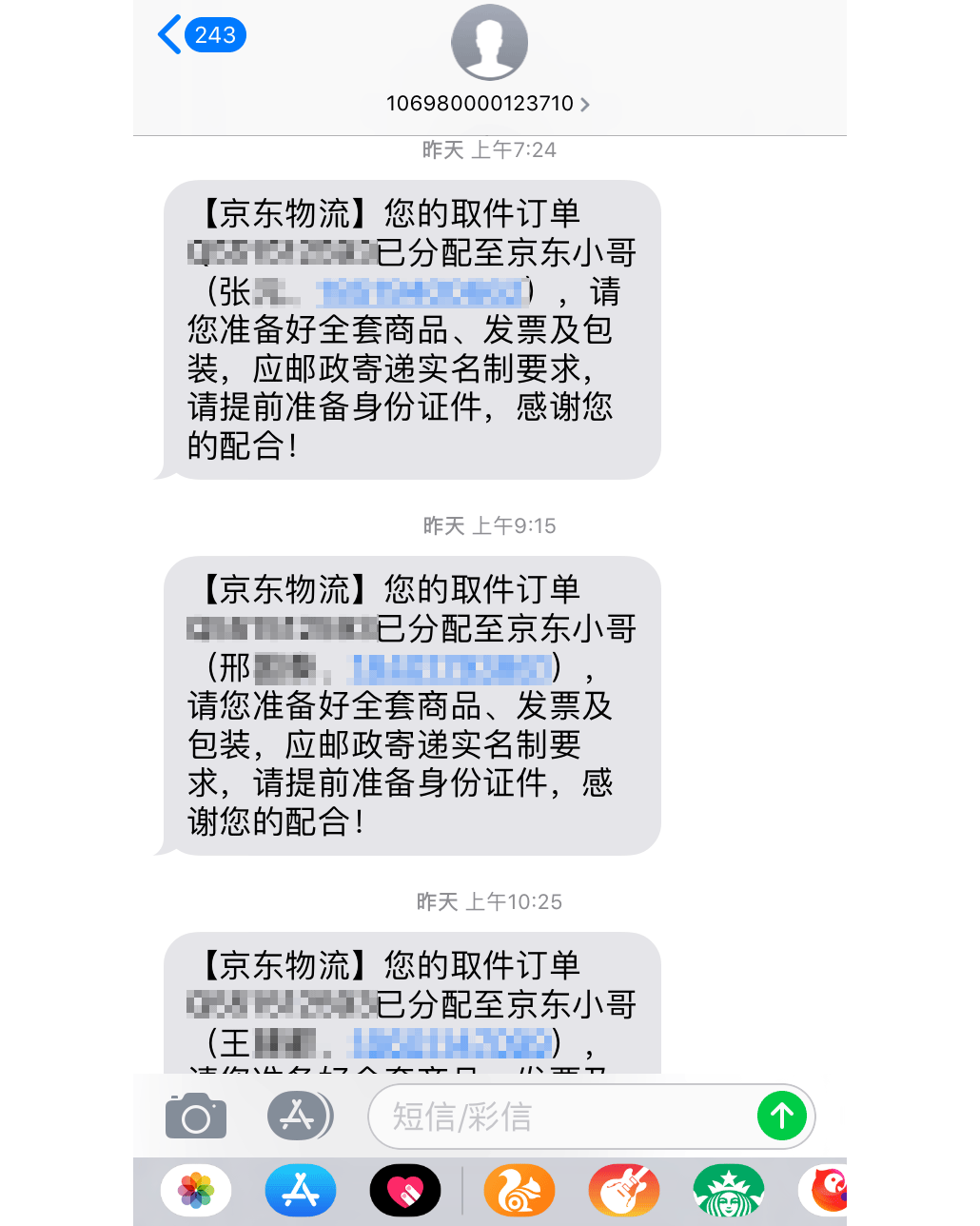Open the Starbucks iMessage app
The height and width of the screenshot is (1226, 980).
pos(729,1190)
